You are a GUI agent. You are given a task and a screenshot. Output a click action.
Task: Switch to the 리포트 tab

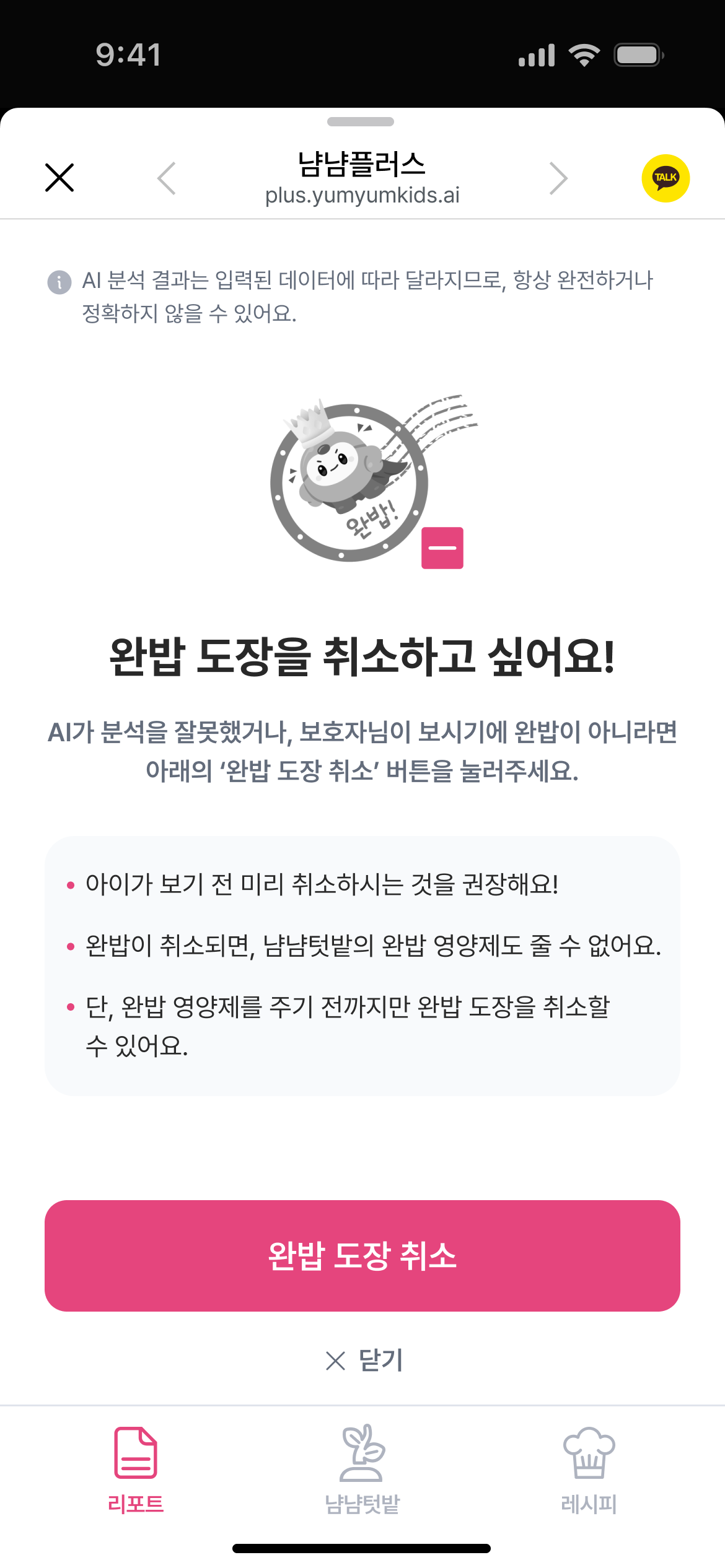coord(136,1468)
